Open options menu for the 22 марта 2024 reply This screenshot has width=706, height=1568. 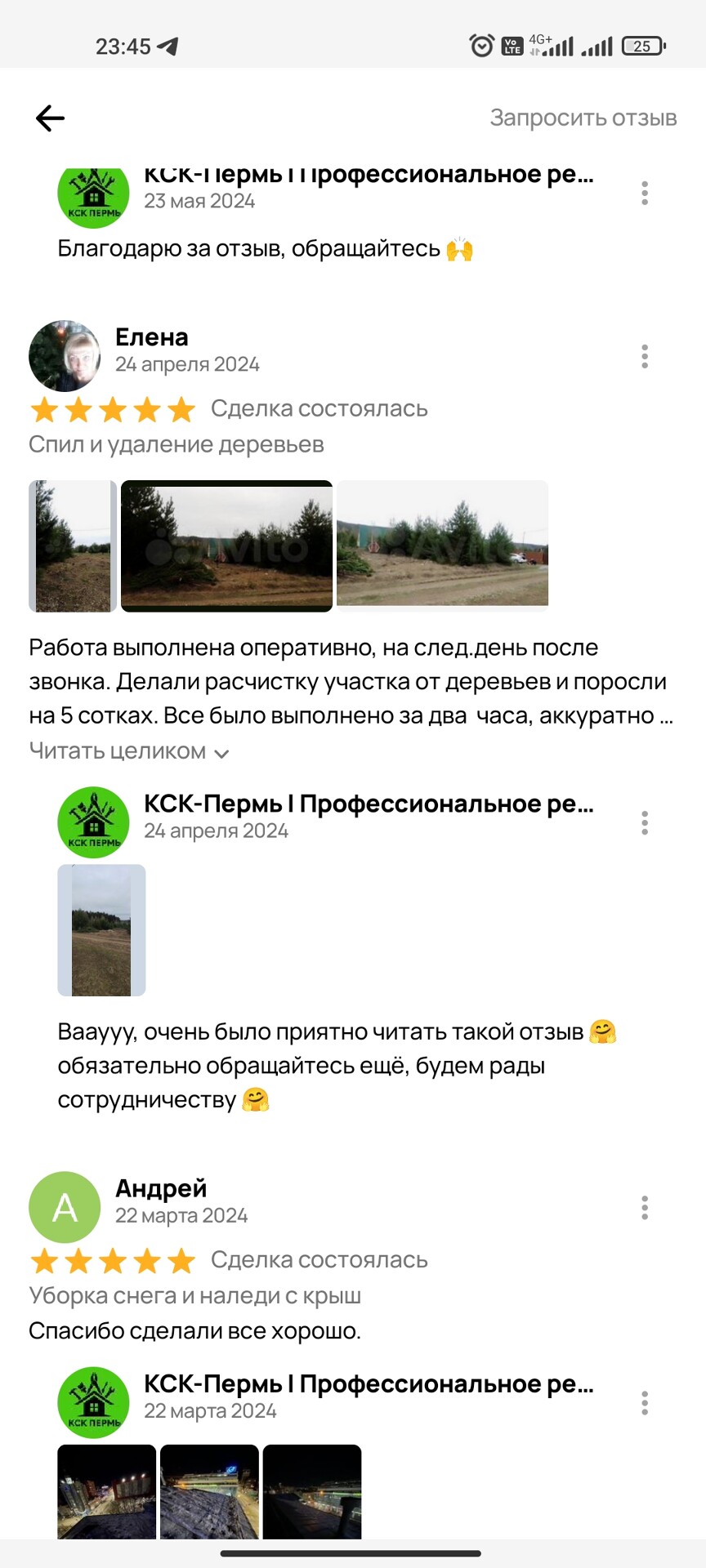tap(645, 1403)
